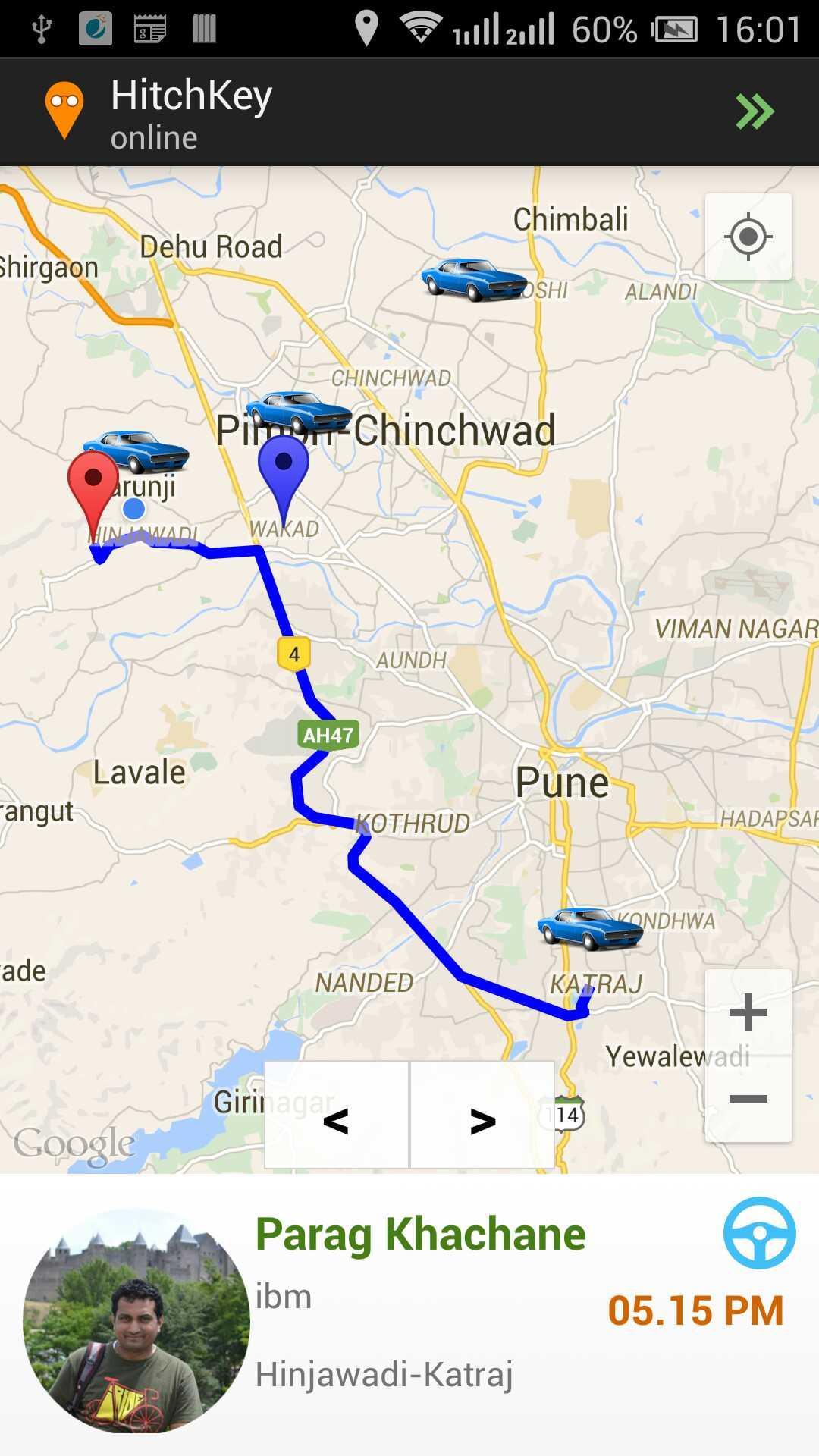
Task: Open the HitchKey logo in the header
Action: [64, 110]
